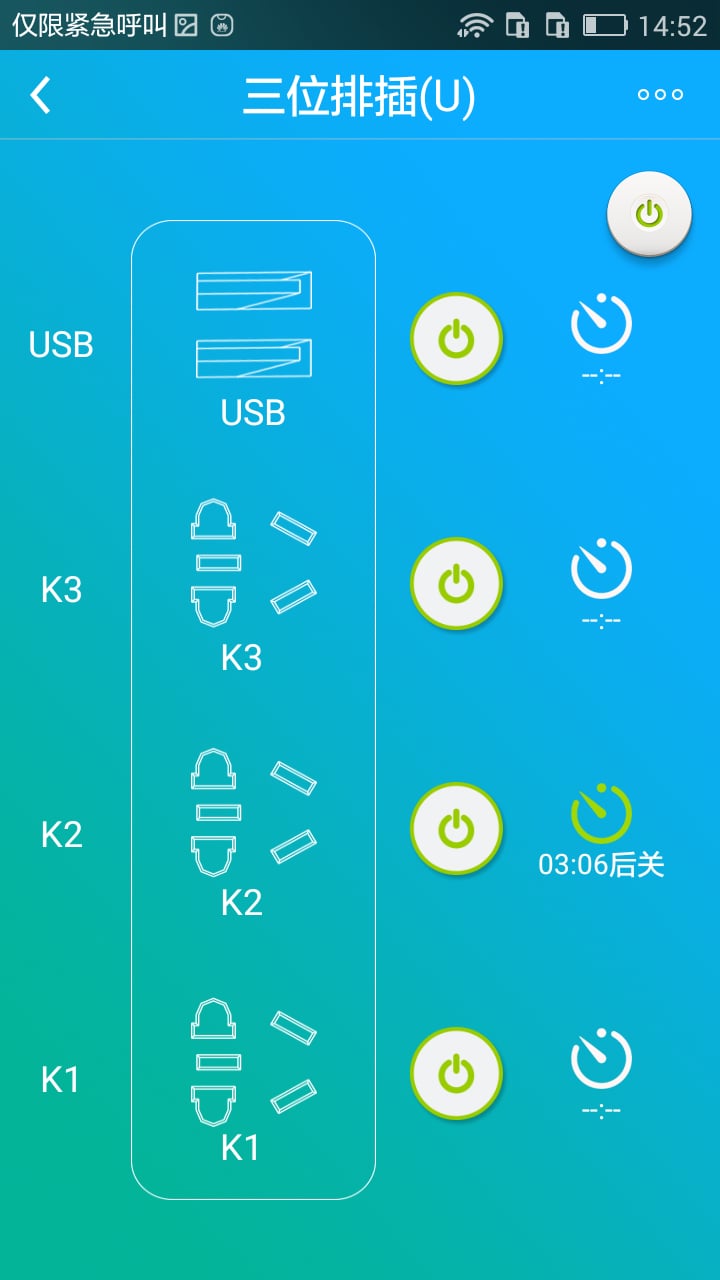Toggle power for socket K1
This screenshot has height=1280, width=720.
click(456, 1074)
